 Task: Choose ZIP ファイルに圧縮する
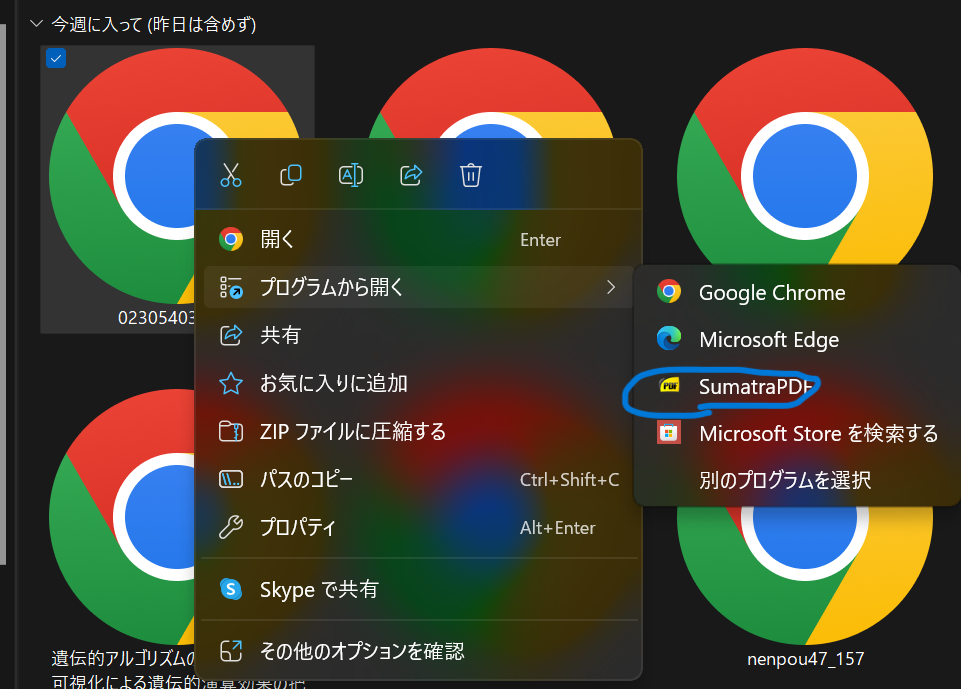pos(352,431)
